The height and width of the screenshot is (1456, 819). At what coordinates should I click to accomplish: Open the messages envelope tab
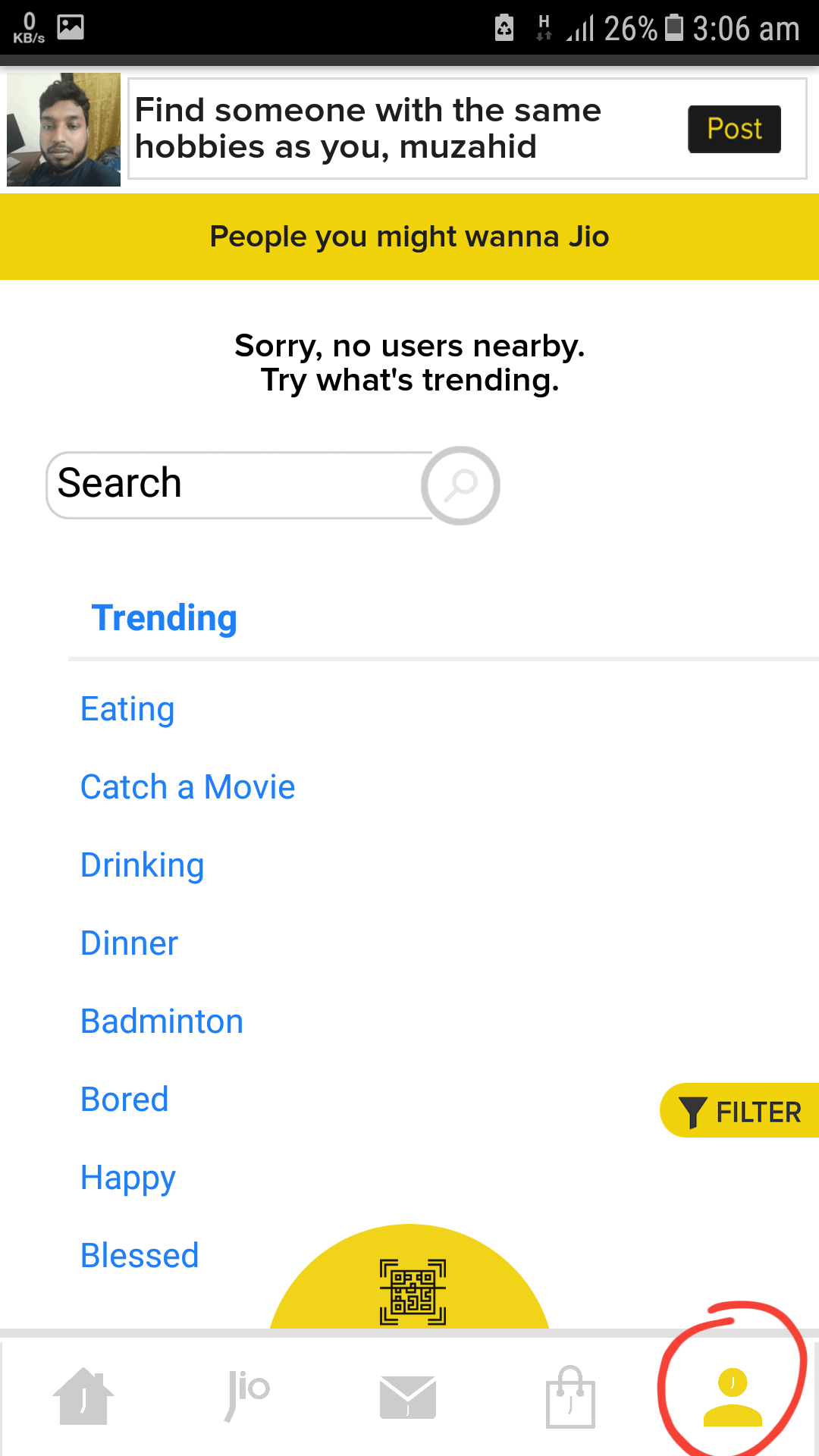point(408,1397)
